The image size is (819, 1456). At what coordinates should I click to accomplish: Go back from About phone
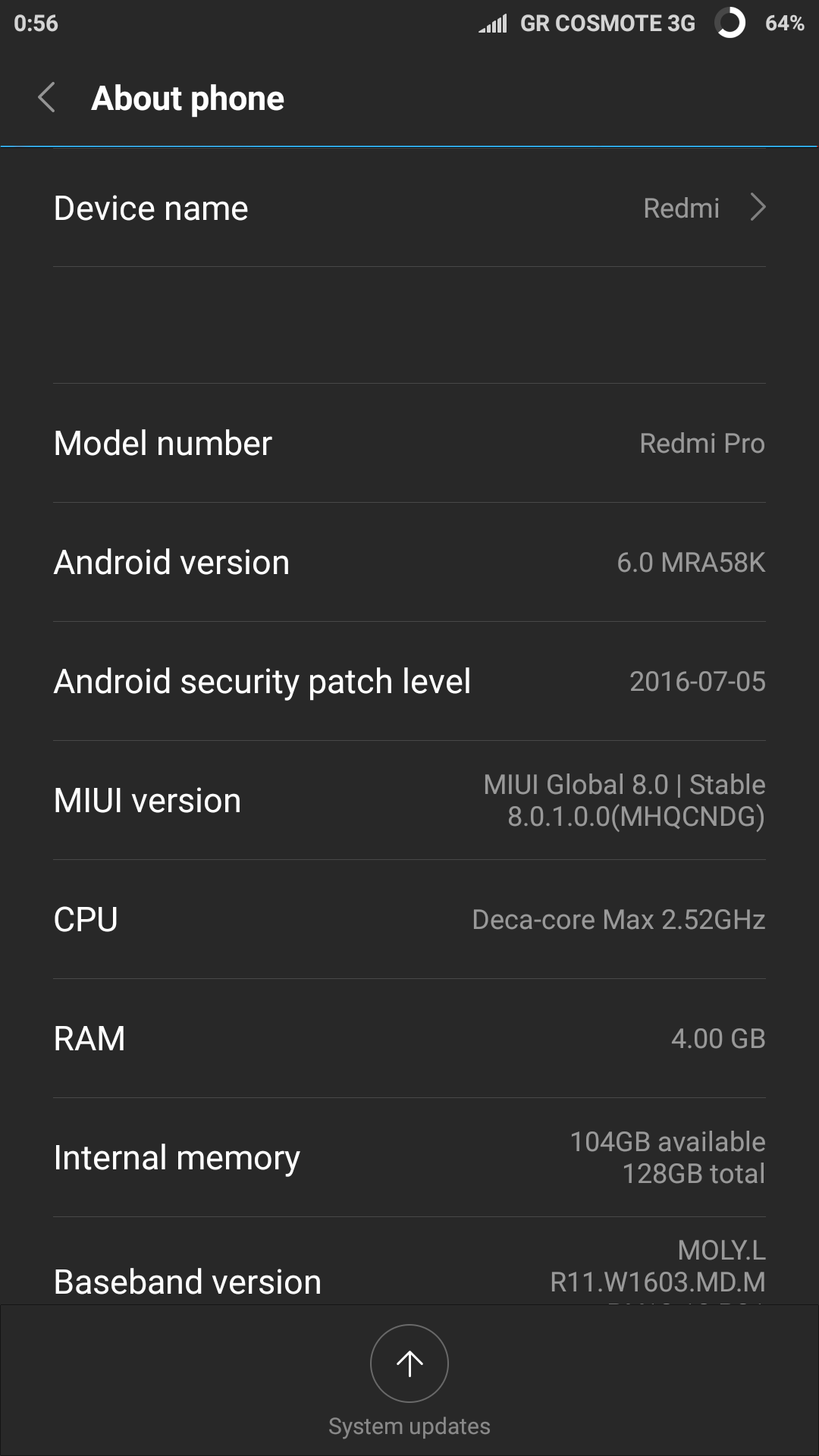47,98
